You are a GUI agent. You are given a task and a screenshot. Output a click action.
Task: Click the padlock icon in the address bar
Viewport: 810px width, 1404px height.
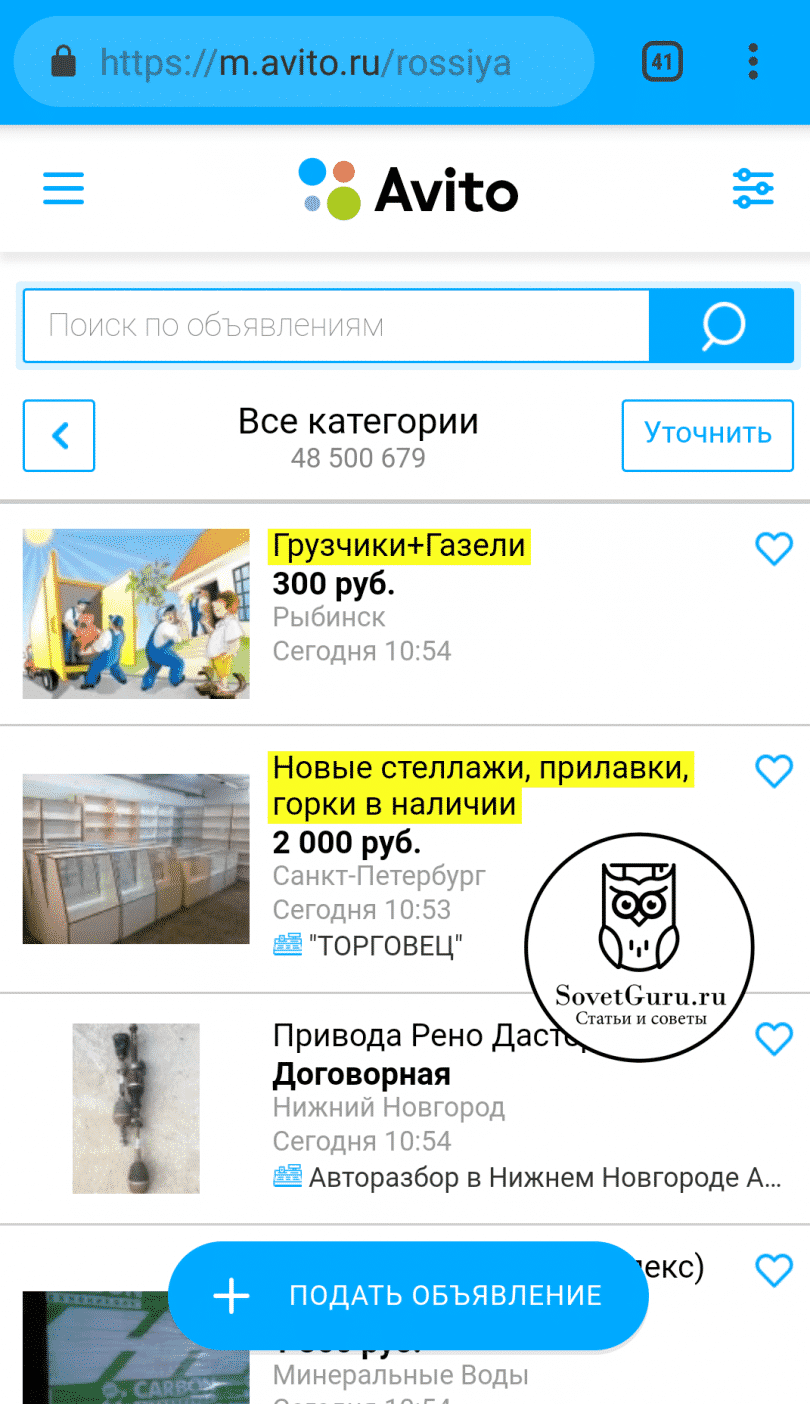(63, 61)
